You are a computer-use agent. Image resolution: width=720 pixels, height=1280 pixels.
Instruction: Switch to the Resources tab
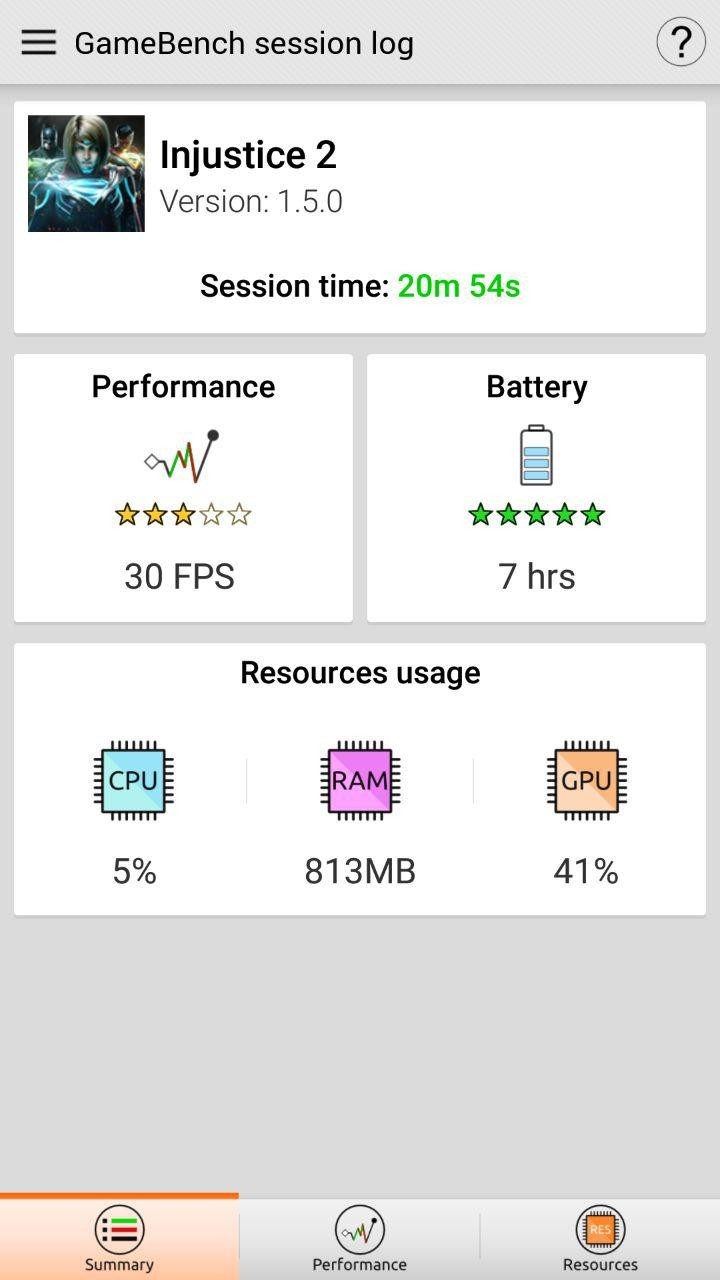(x=600, y=1238)
